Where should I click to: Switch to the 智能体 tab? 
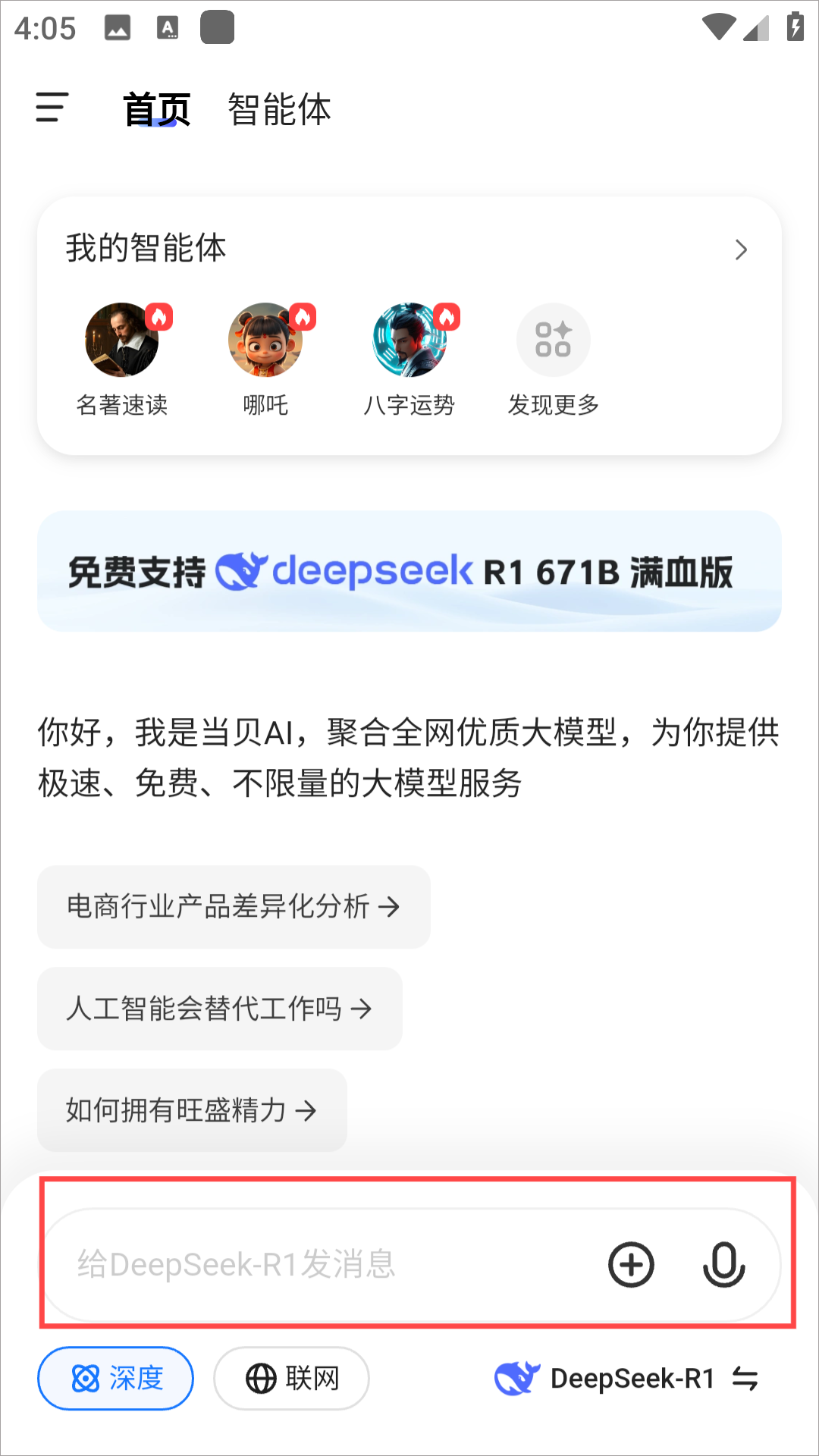278,108
